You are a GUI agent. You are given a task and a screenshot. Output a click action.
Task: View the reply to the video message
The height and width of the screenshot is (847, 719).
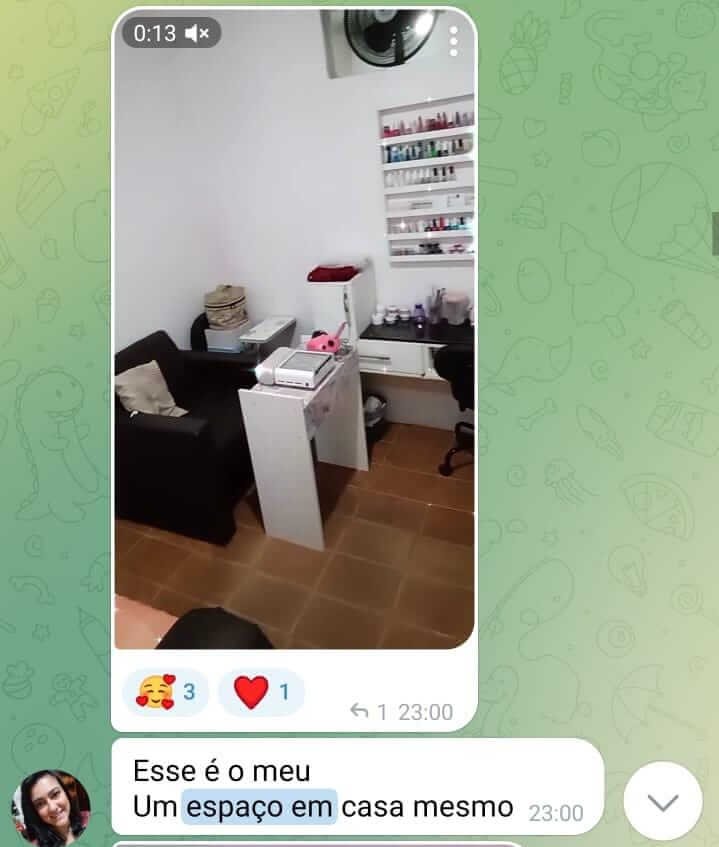(368, 712)
